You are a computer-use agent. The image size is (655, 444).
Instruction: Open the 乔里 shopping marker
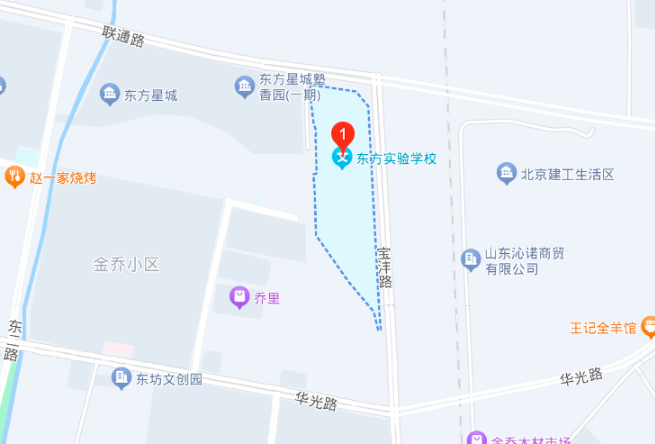tap(239, 295)
